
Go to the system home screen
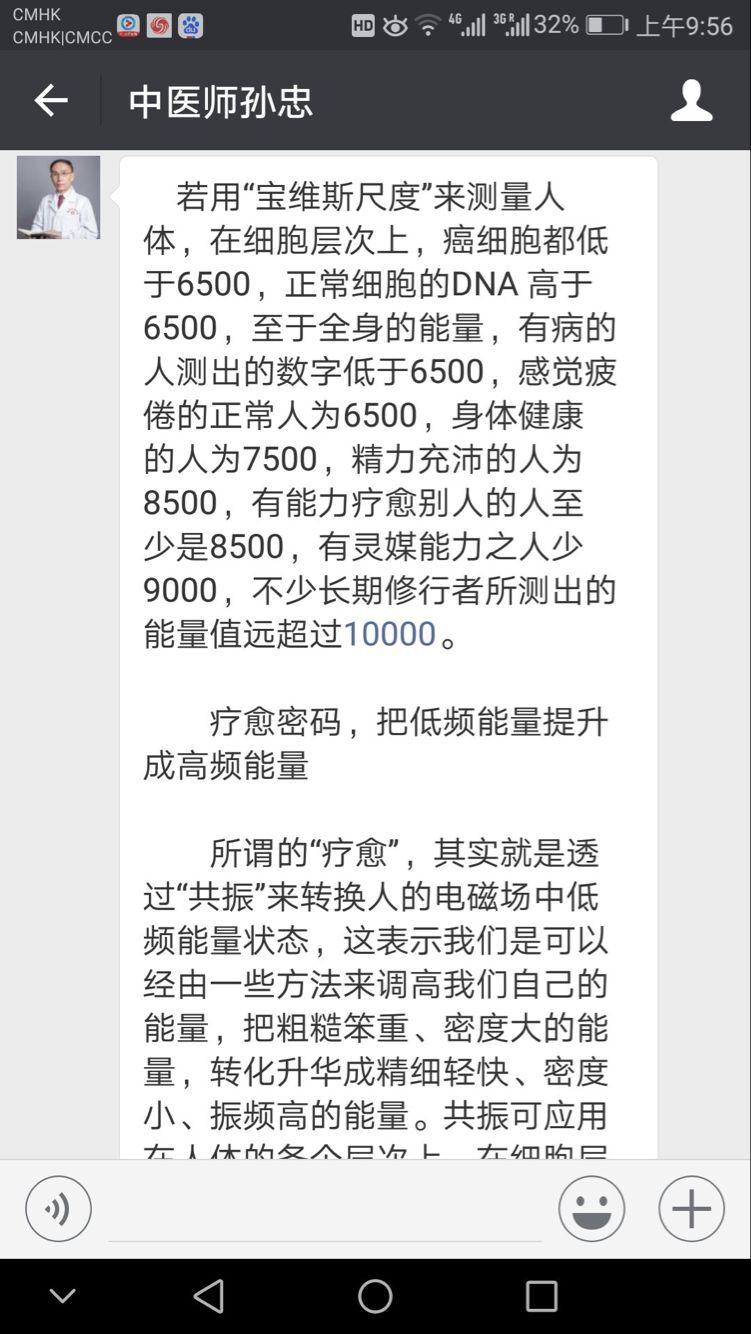[x=375, y=1296]
